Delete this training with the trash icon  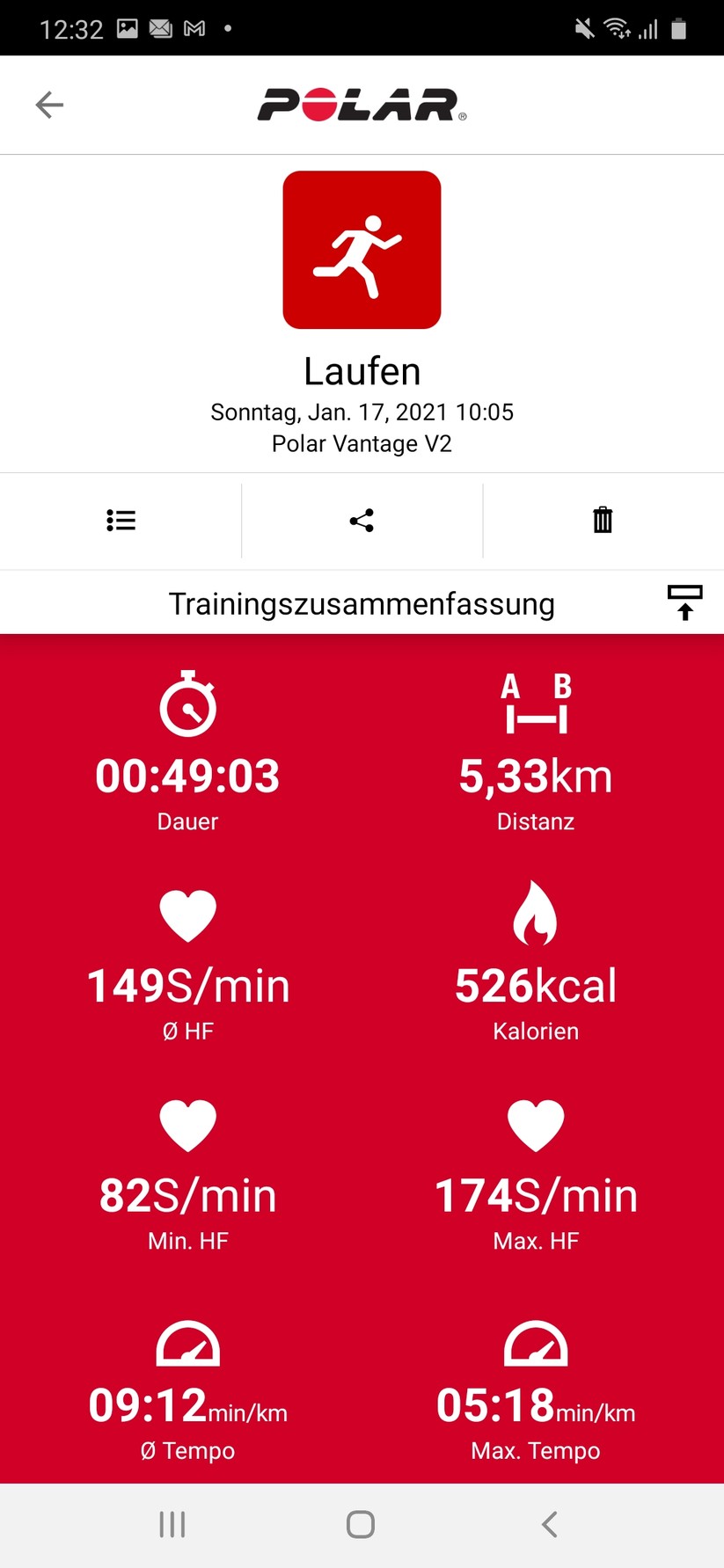(603, 521)
